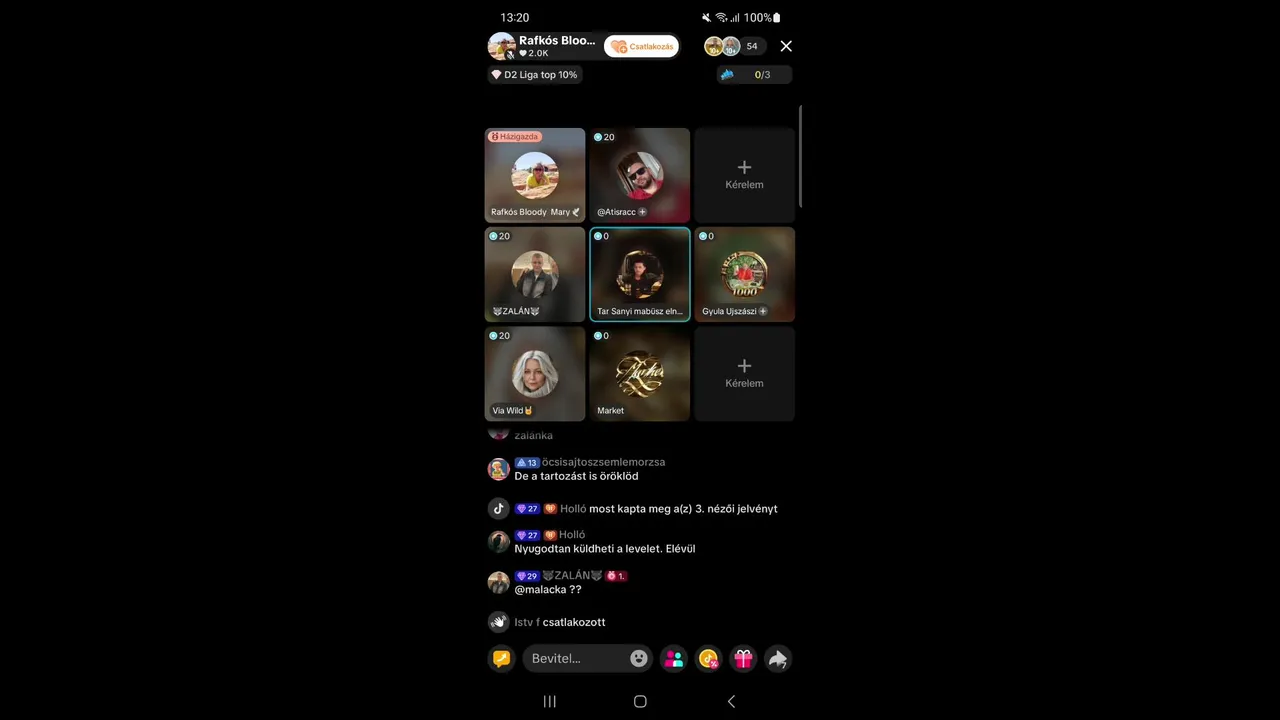Open Rafkós Bloody host profile header

click(x=545, y=46)
